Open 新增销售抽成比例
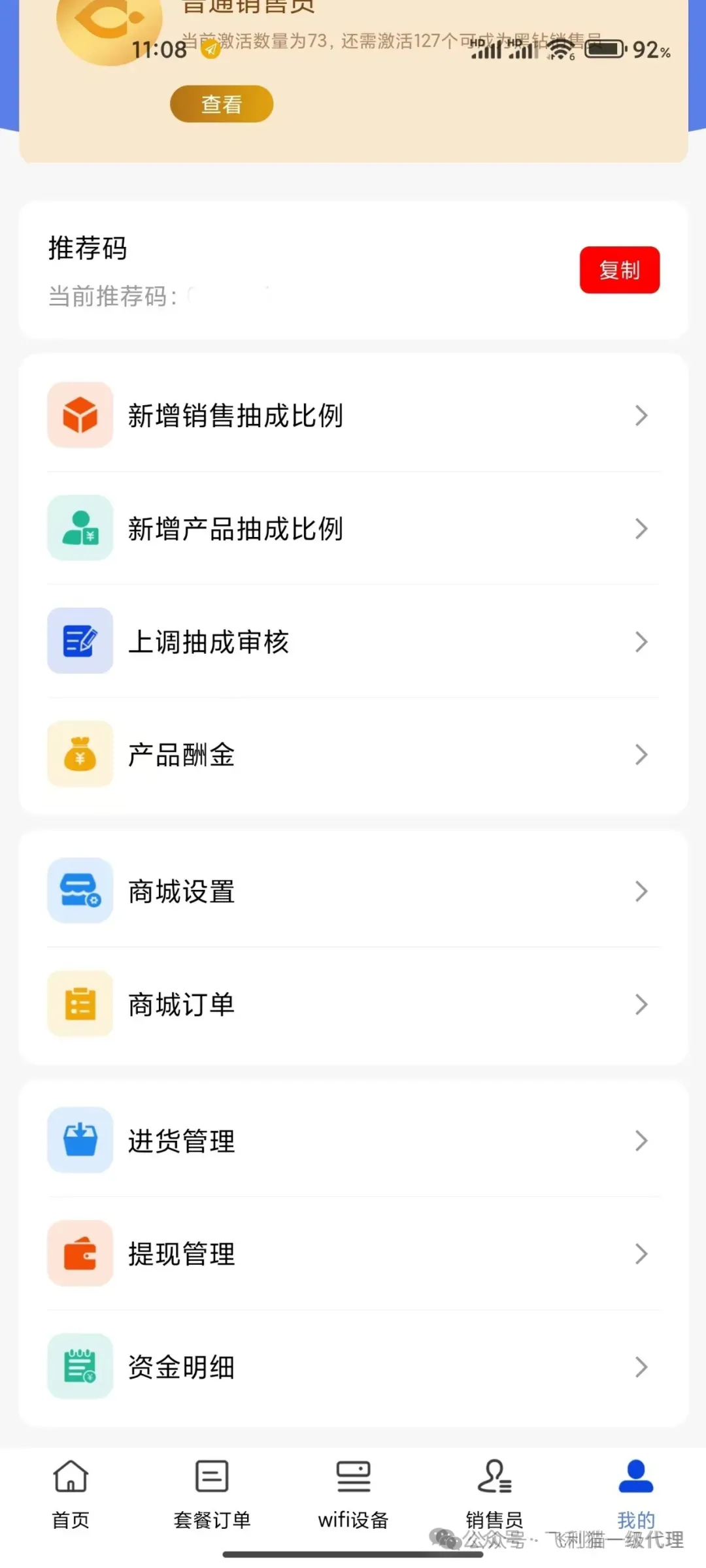Screen dimensions: 706x1568 (x=353, y=416)
